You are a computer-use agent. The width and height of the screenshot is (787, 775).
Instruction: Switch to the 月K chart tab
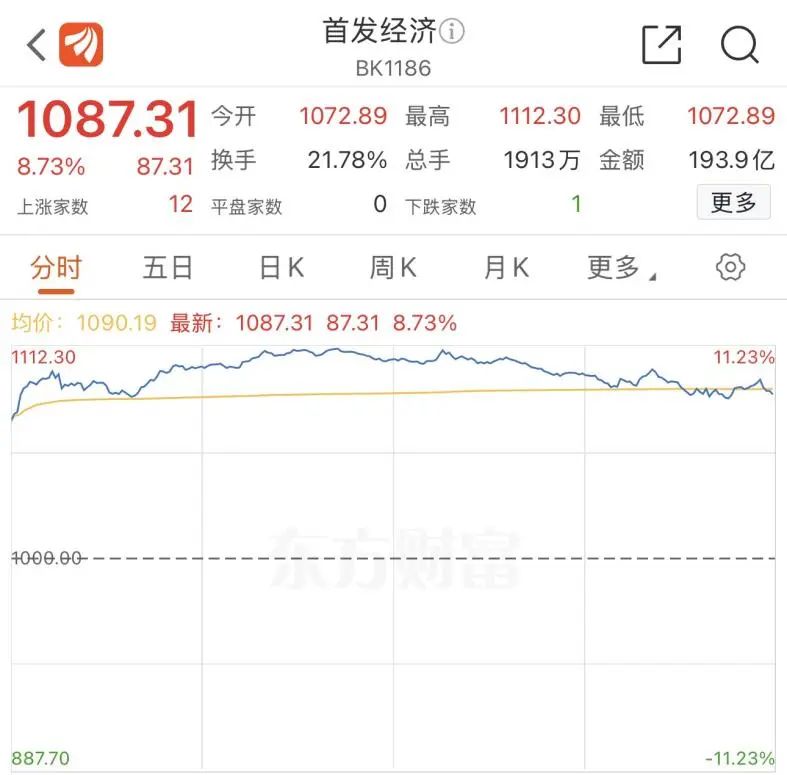coord(505,267)
